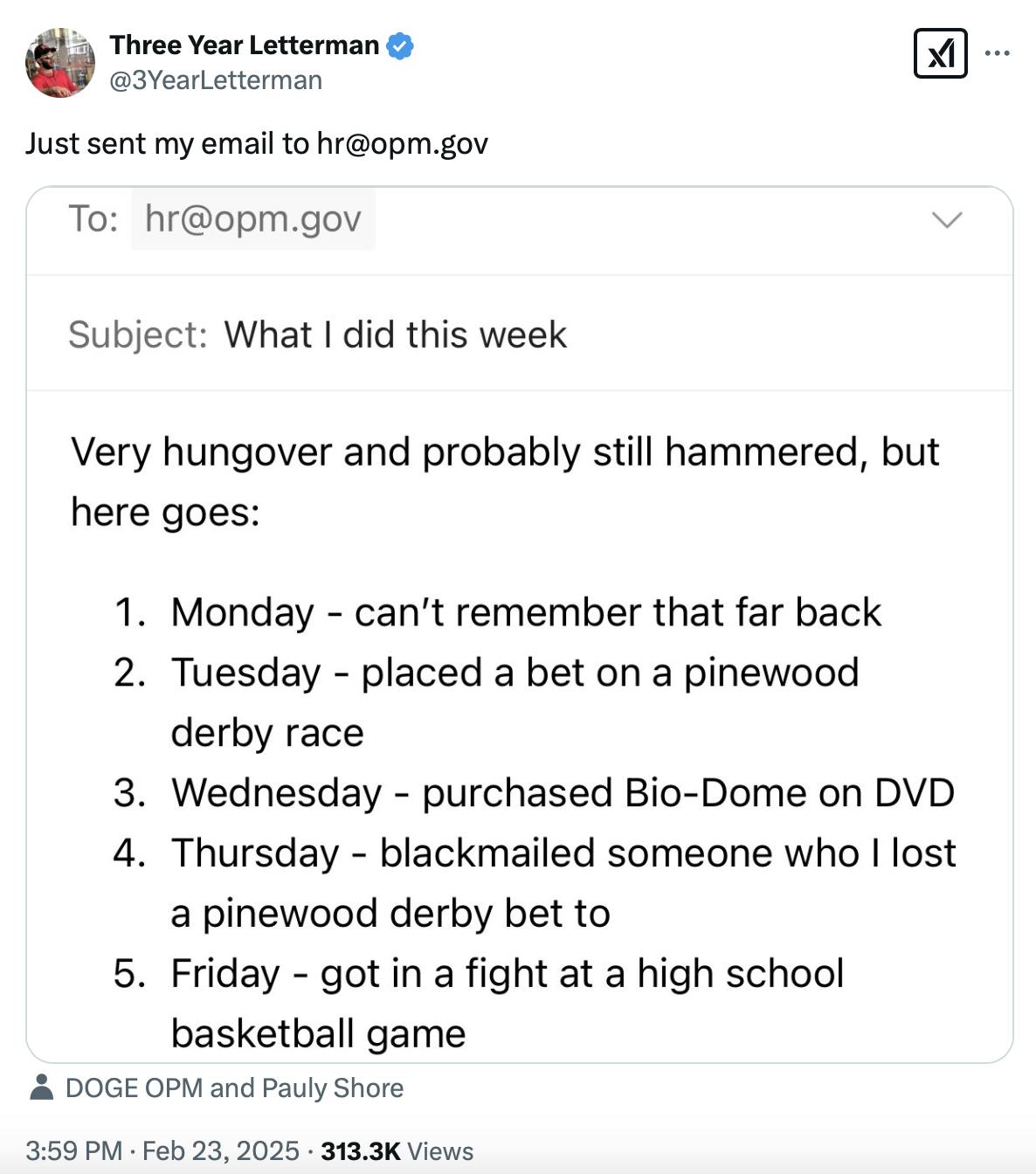This screenshot has height=1174, width=1036.
Task: Open the post's overflow menu
Action: 997,54
